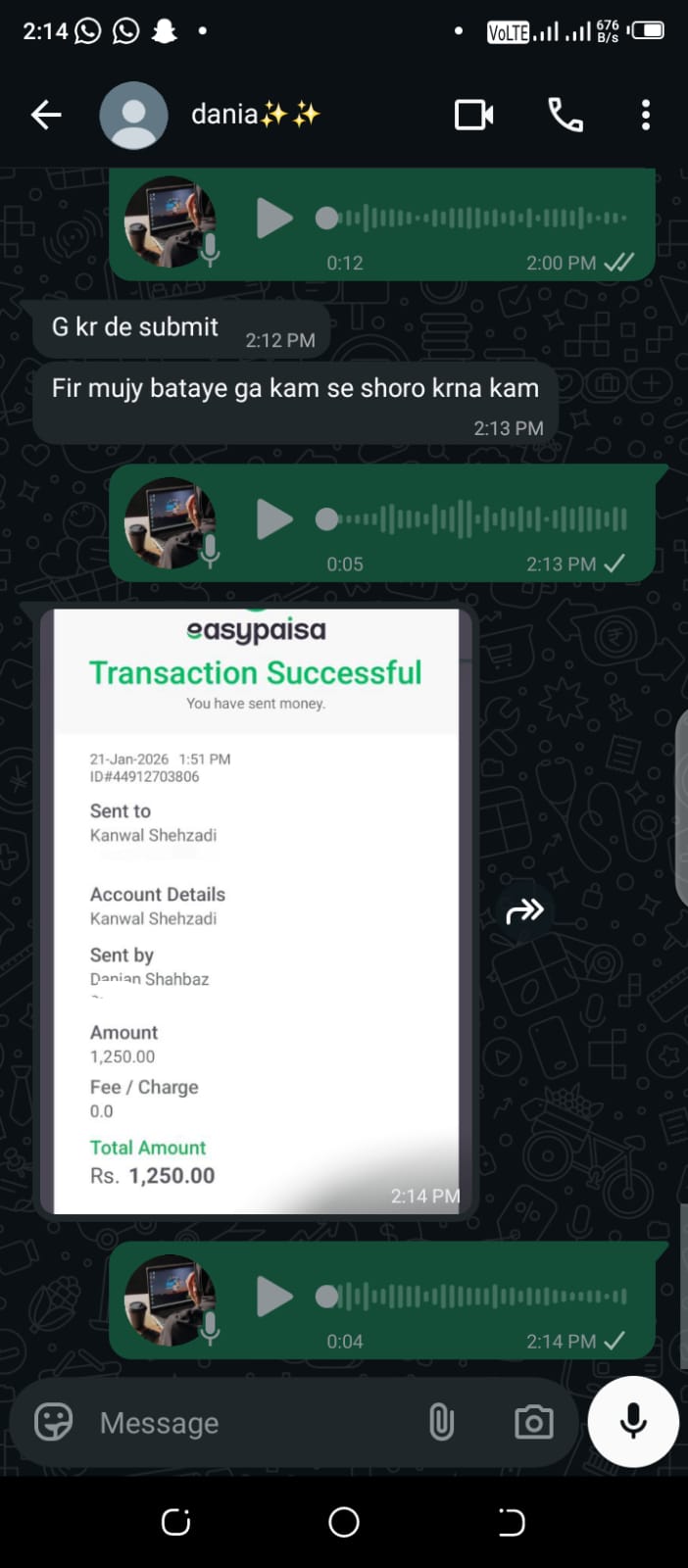Seek within the 0:12 voice message waveform
Screen dimensions: 688x1568
[472, 218]
